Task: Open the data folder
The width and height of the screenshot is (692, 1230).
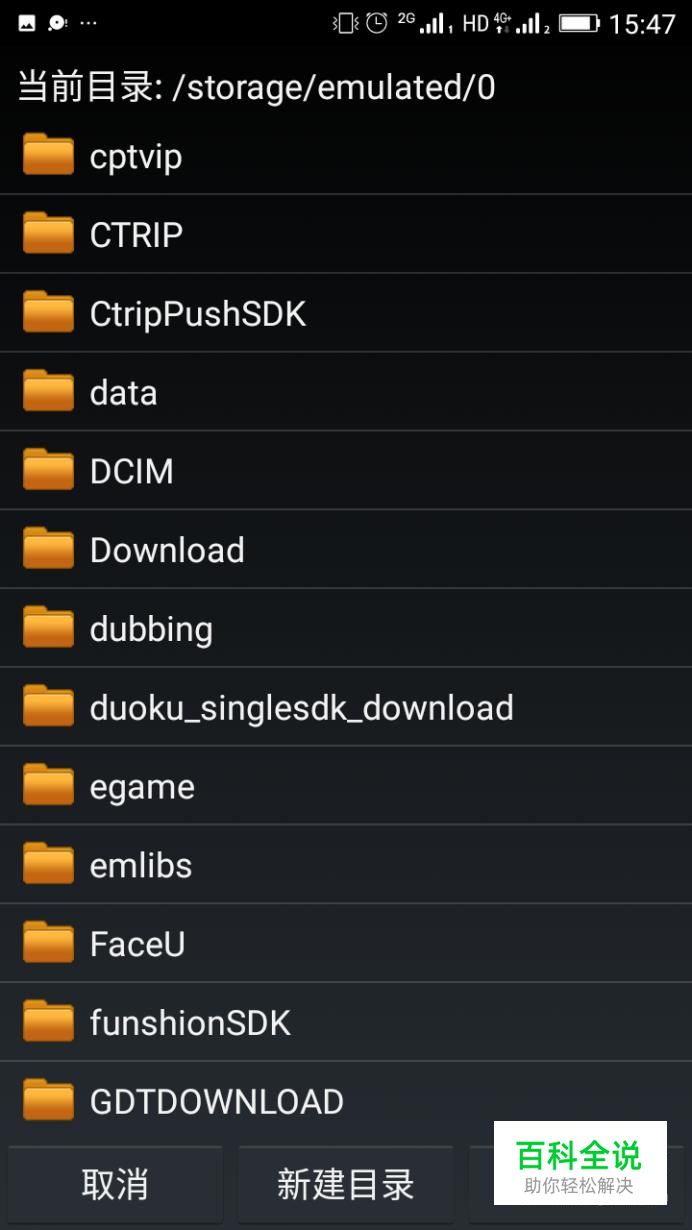Action: [346, 392]
